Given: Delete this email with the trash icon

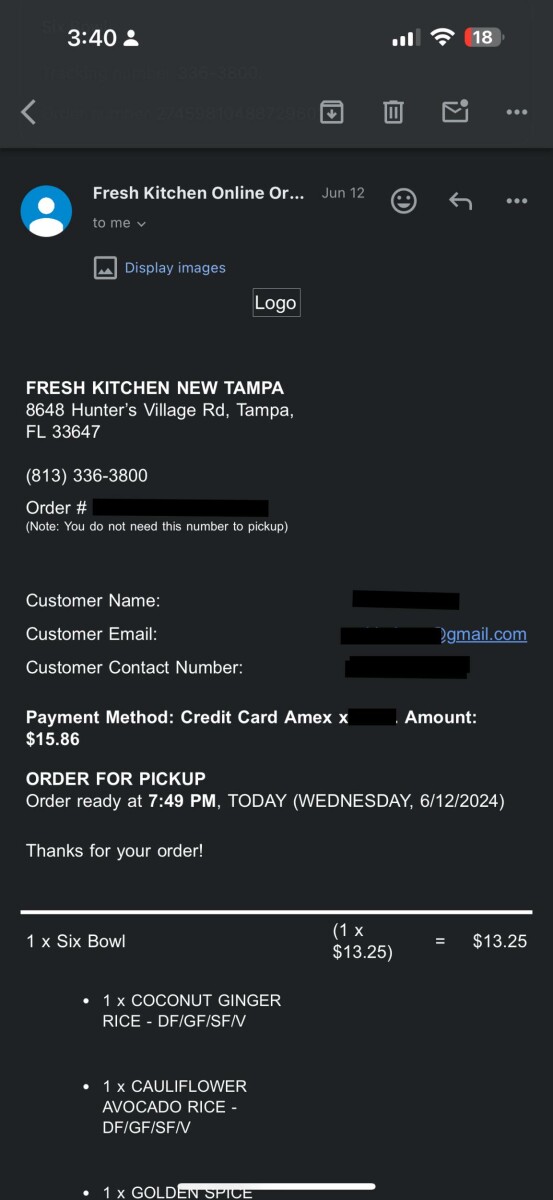Looking at the screenshot, I should click(393, 112).
